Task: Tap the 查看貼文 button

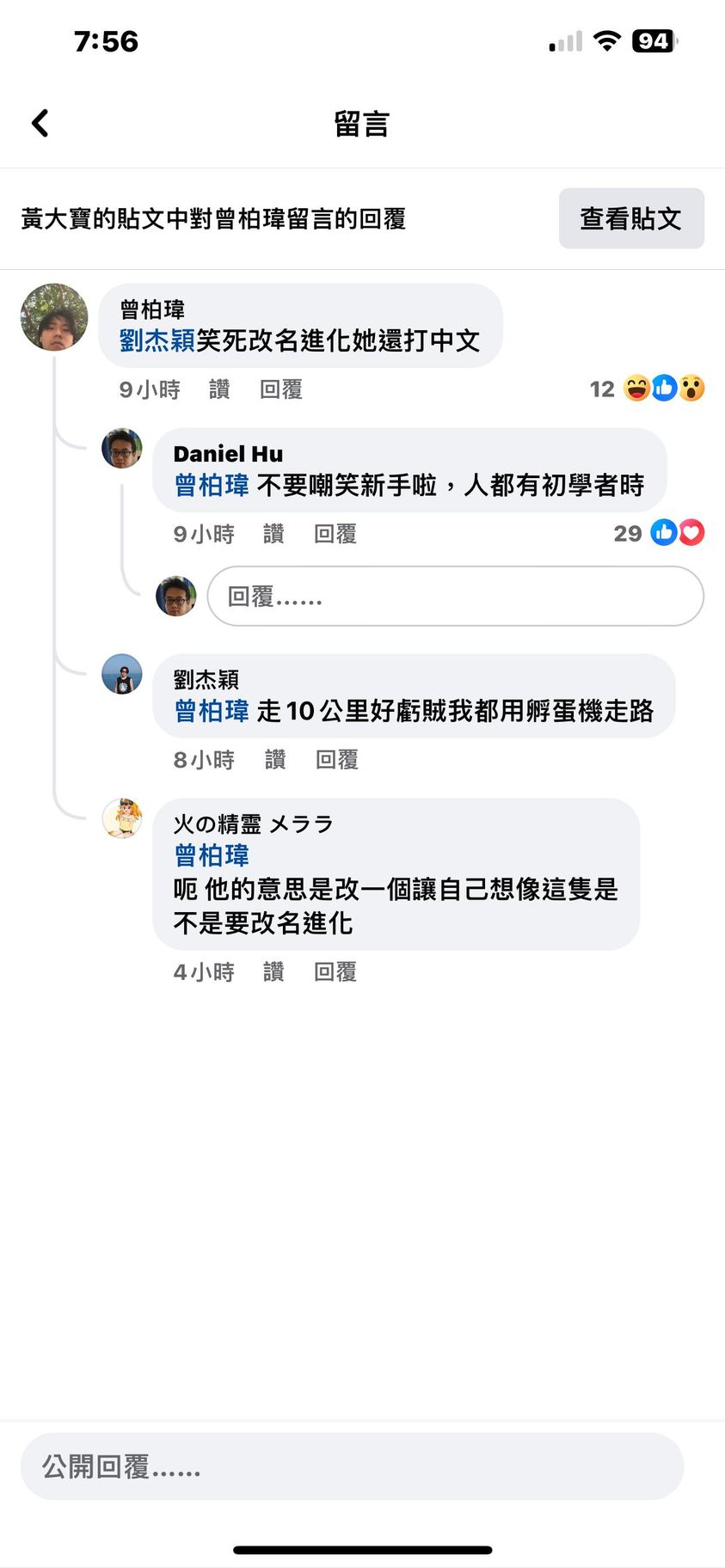Action: point(630,218)
